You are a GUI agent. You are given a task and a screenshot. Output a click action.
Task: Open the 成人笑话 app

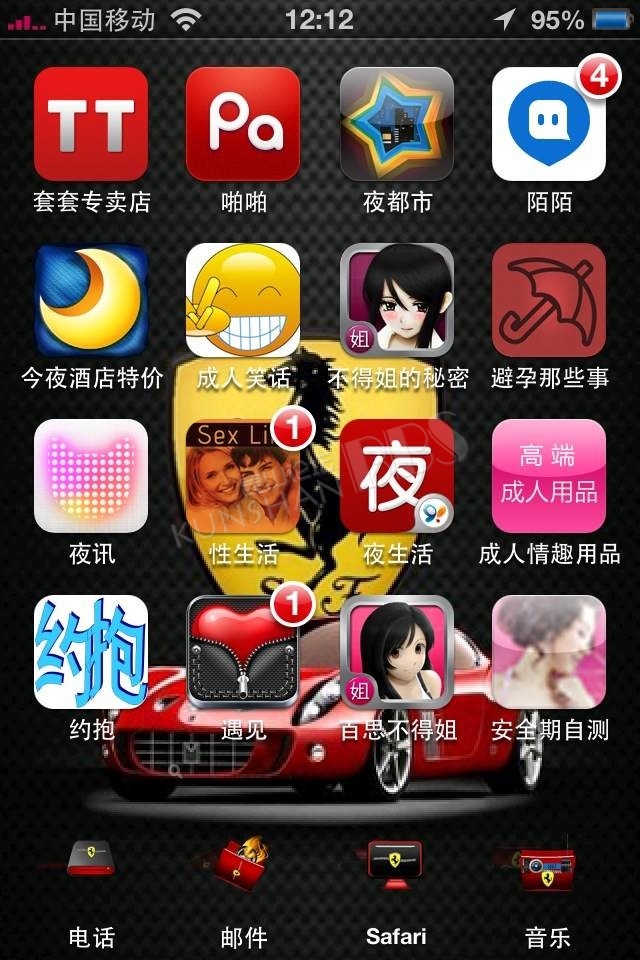click(x=243, y=300)
